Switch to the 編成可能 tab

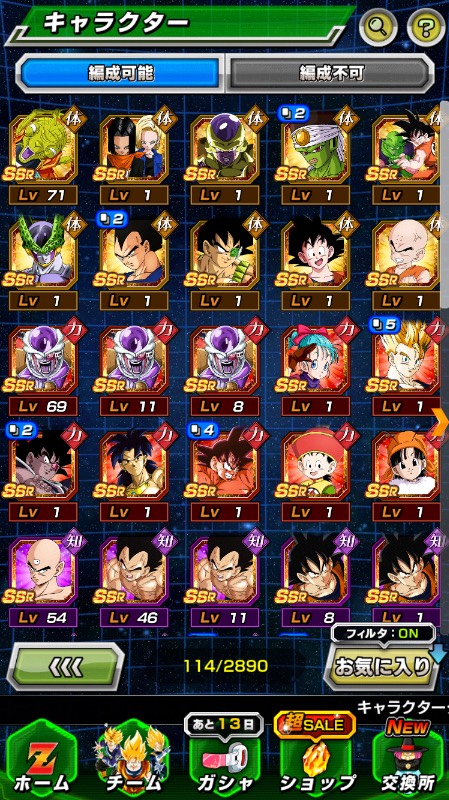pyautogui.click(x=120, y=73)
